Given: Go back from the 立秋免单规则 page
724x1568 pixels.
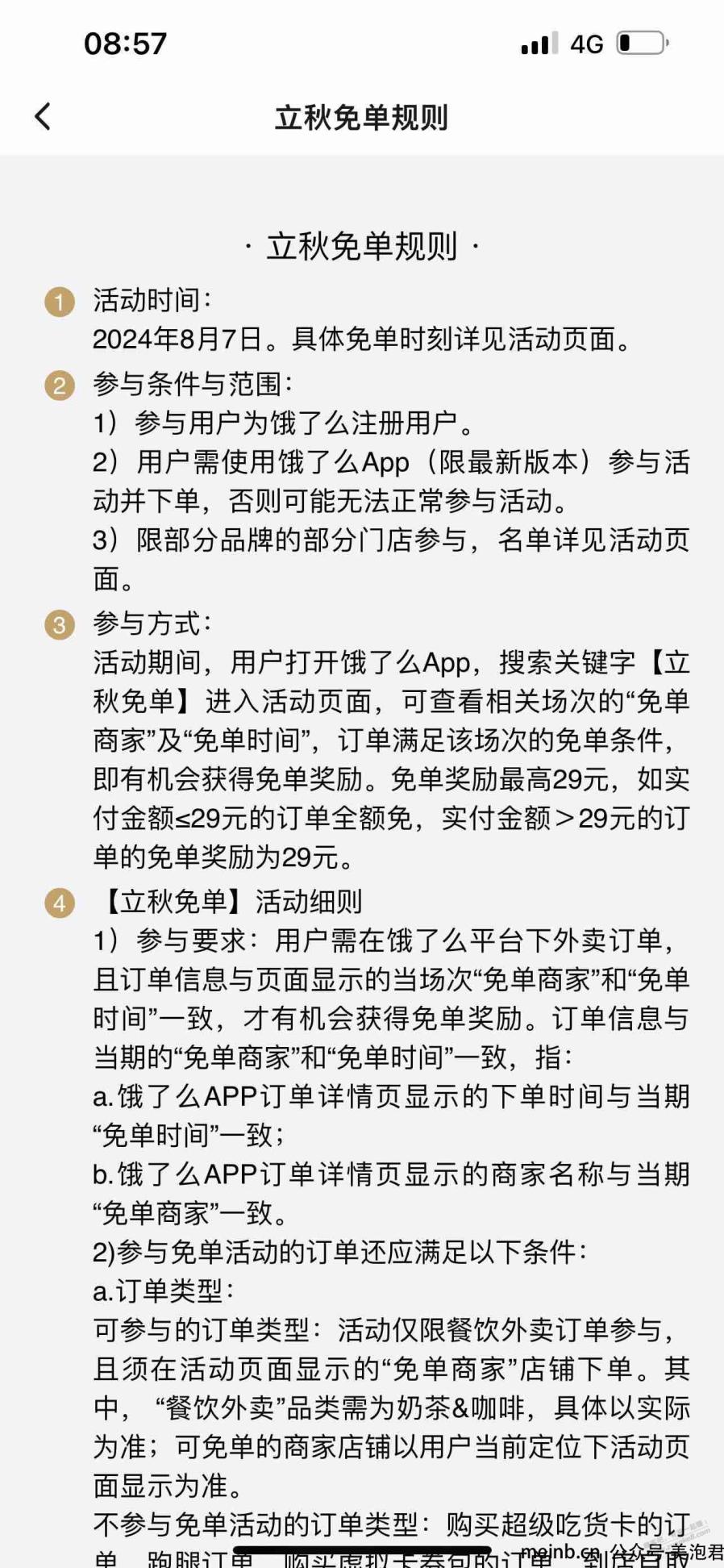Looking at the screenshot, I should (43, 117).
